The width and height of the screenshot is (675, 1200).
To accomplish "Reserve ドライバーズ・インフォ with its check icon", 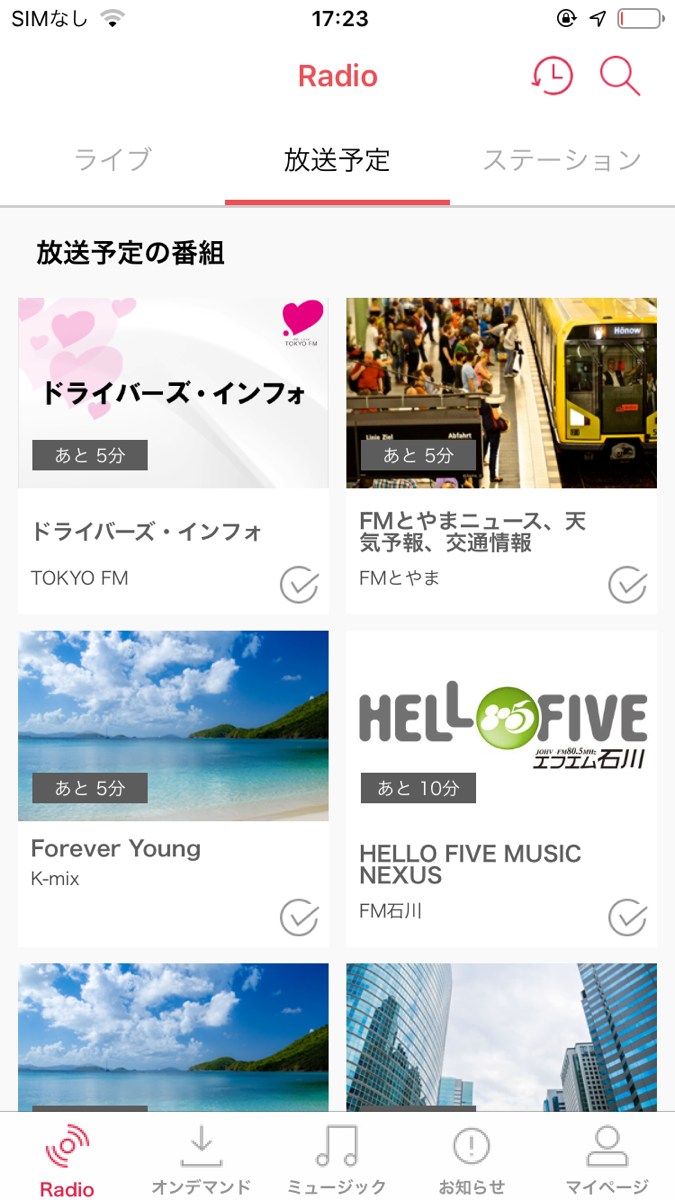I will point(299,585).
